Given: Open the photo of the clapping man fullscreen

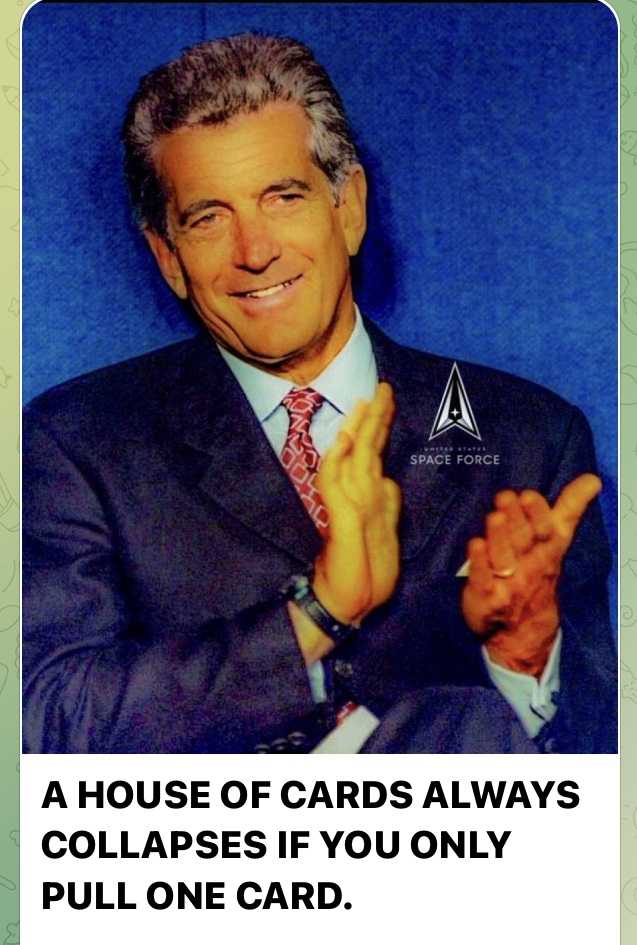Looking at the screenshot, I should click(x=318, y=380).
